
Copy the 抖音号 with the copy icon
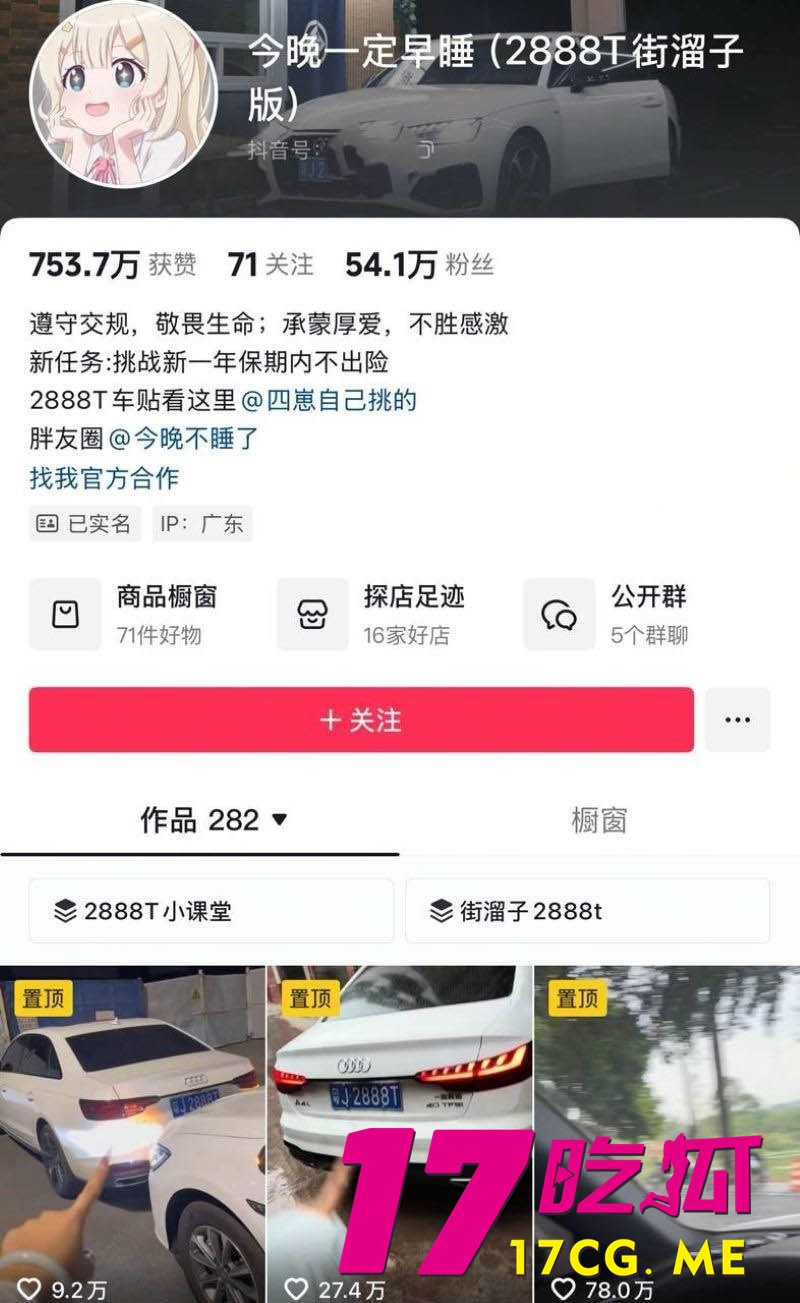(x=427, y=150)
